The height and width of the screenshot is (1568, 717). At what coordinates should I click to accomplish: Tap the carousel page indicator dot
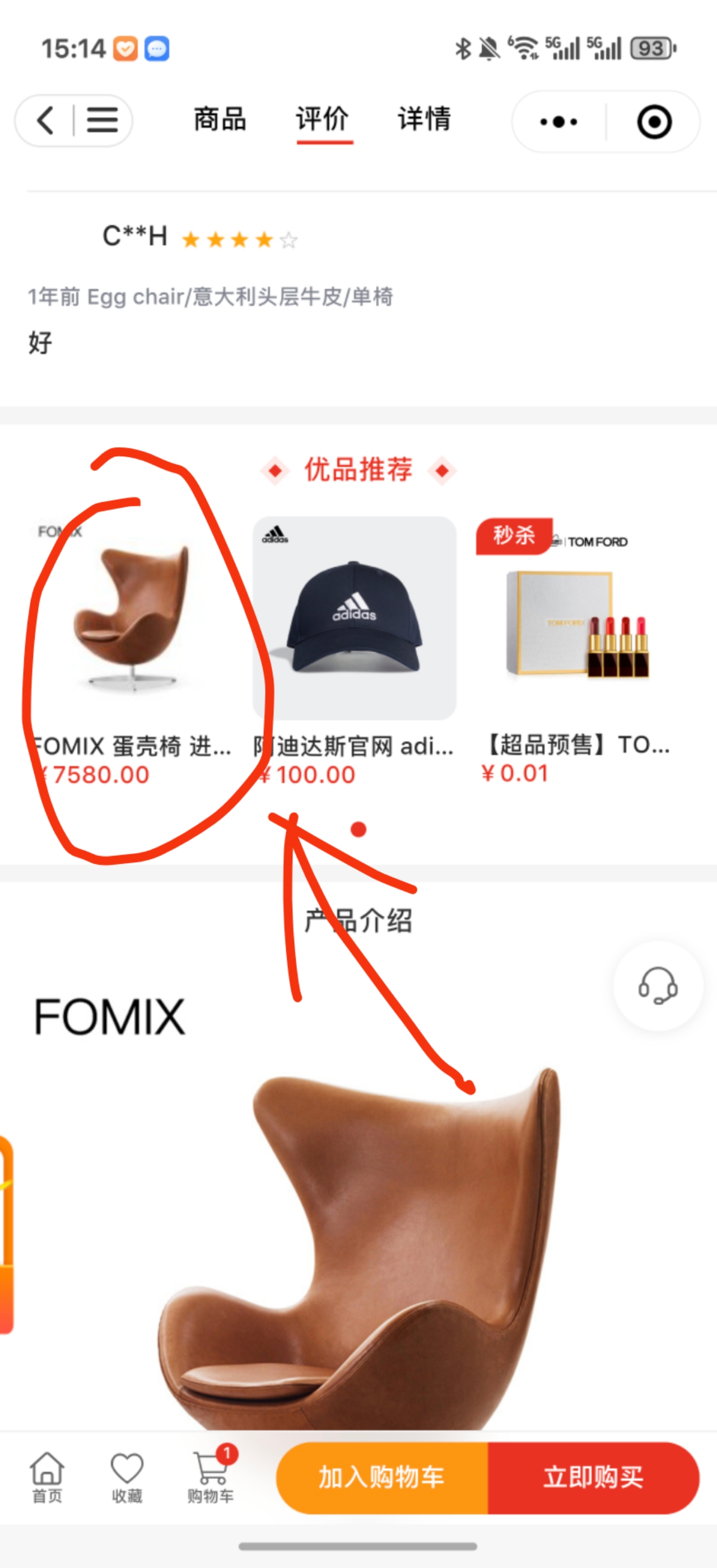pyautogui.click(x=358, y=829)
